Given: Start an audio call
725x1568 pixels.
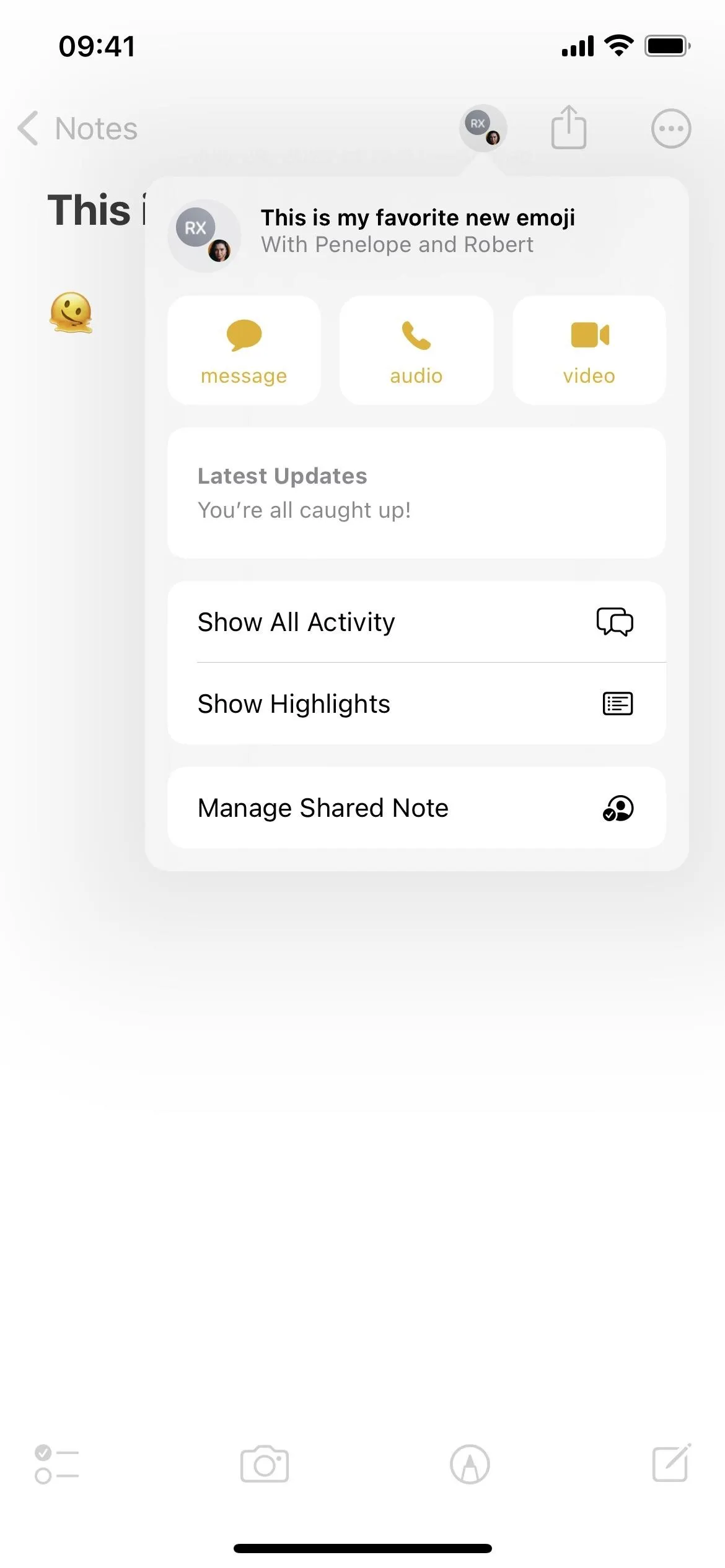Looking at the screenshot, I should coord(416,351).
